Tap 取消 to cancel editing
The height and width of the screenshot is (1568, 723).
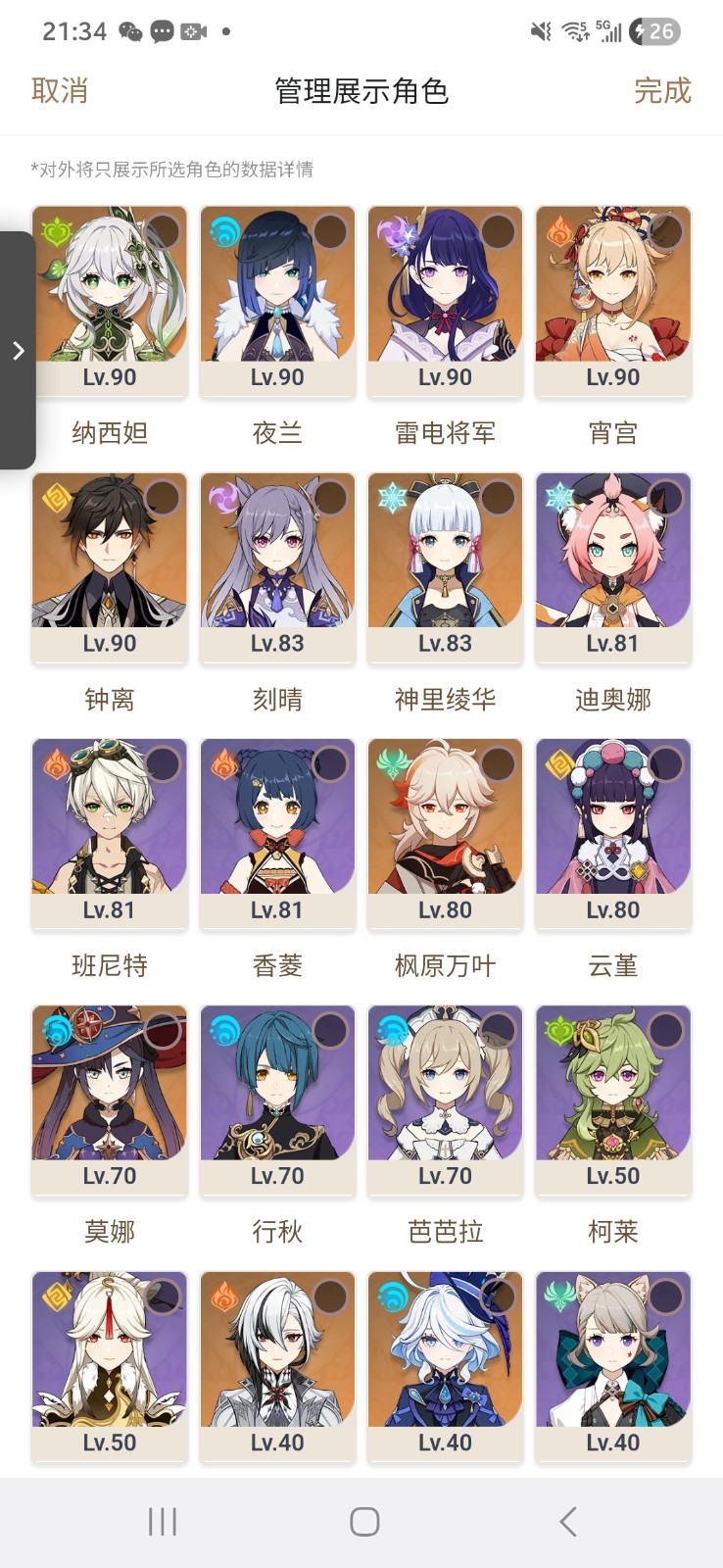click(60, 91)
